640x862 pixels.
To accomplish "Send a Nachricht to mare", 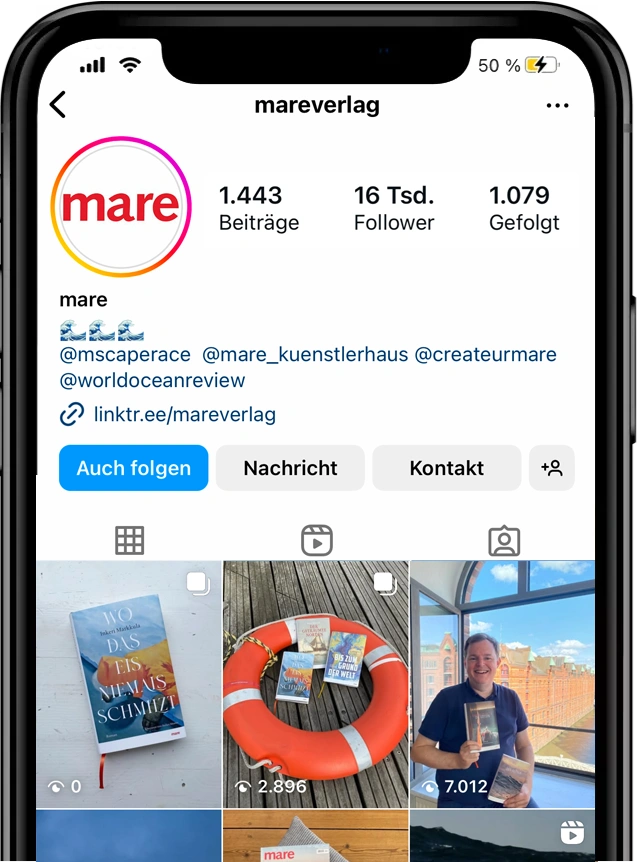I will pyautogui.click(x=290, y=468).
